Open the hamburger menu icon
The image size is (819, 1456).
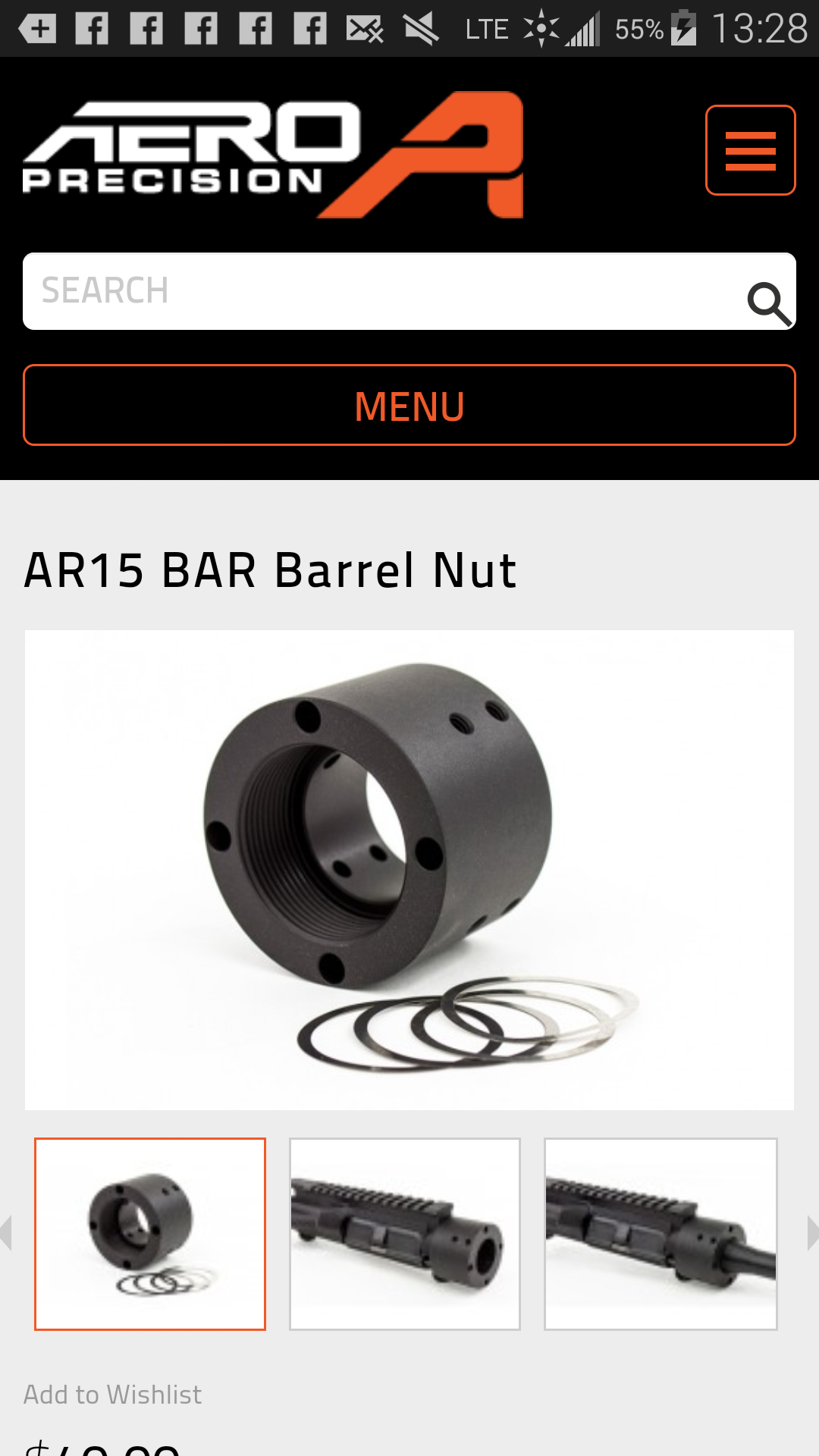tap(750, 150)
